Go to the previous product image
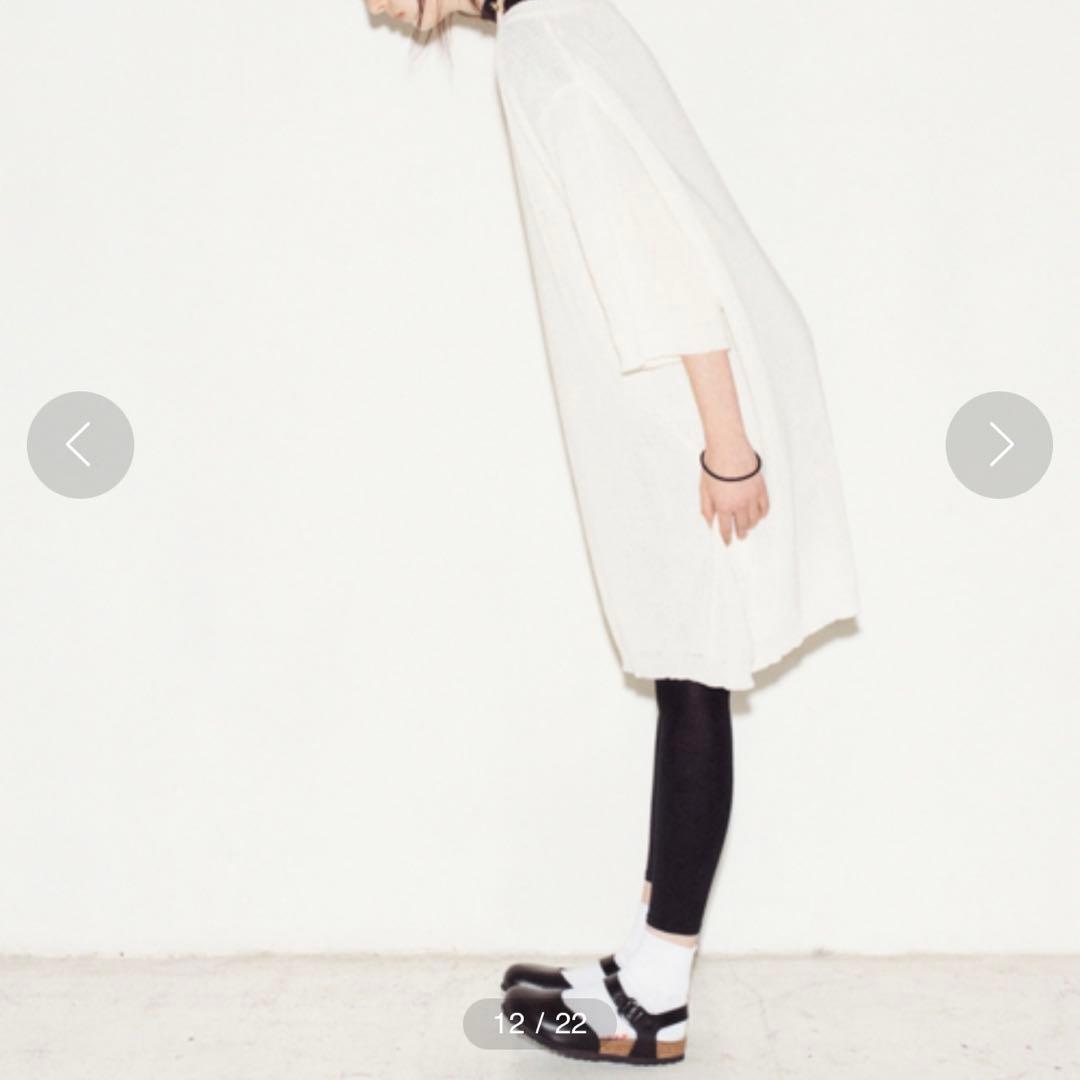The image size is (1080, 1080). tap(80, 444)
